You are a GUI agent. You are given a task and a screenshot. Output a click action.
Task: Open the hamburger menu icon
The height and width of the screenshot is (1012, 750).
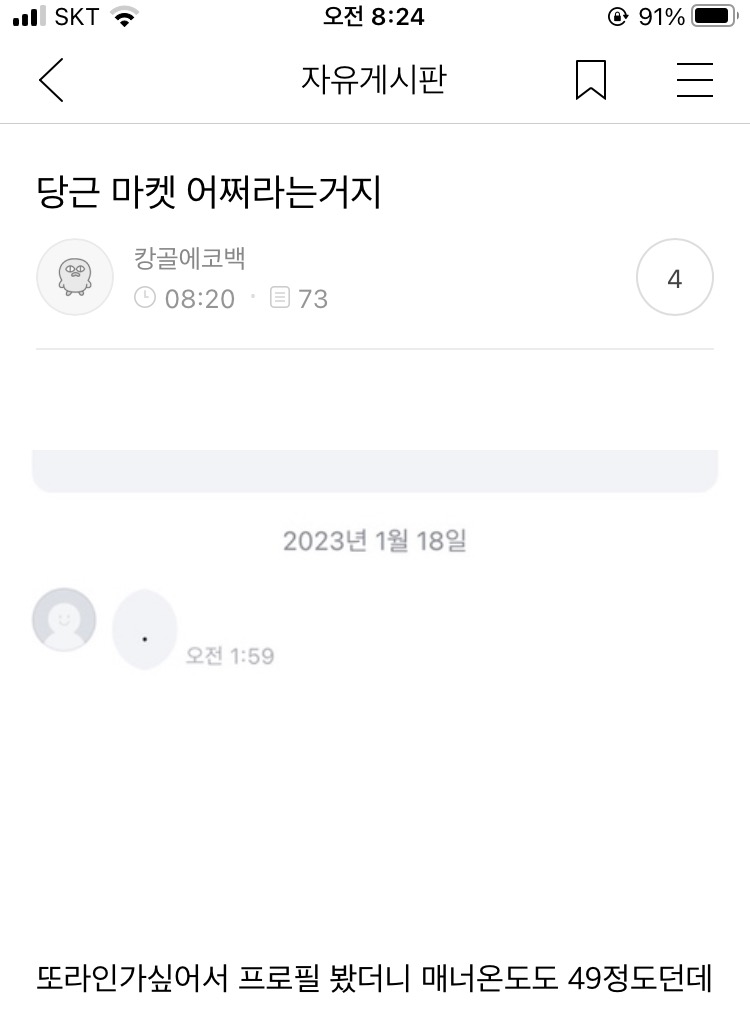695,80
